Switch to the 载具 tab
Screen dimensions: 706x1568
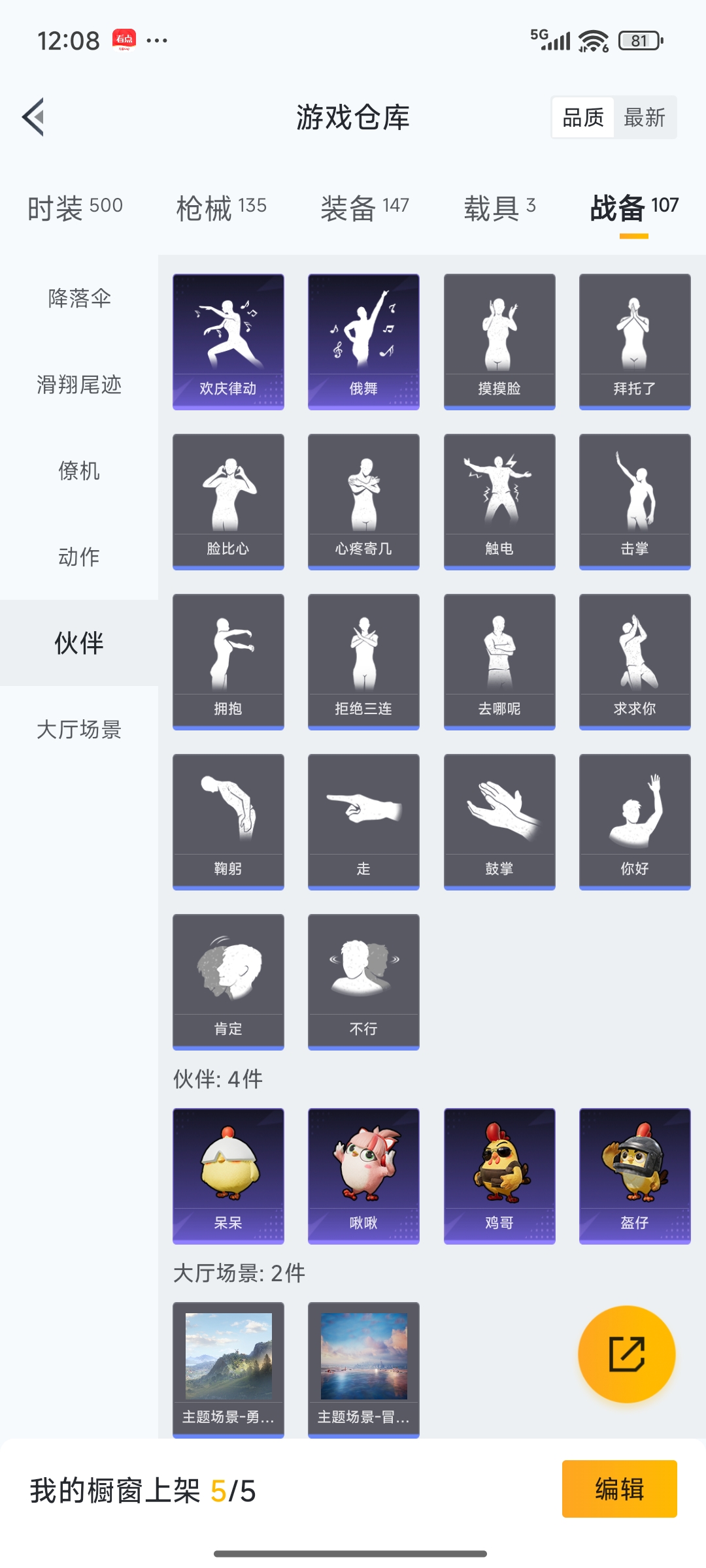click(x=499, y=208)
